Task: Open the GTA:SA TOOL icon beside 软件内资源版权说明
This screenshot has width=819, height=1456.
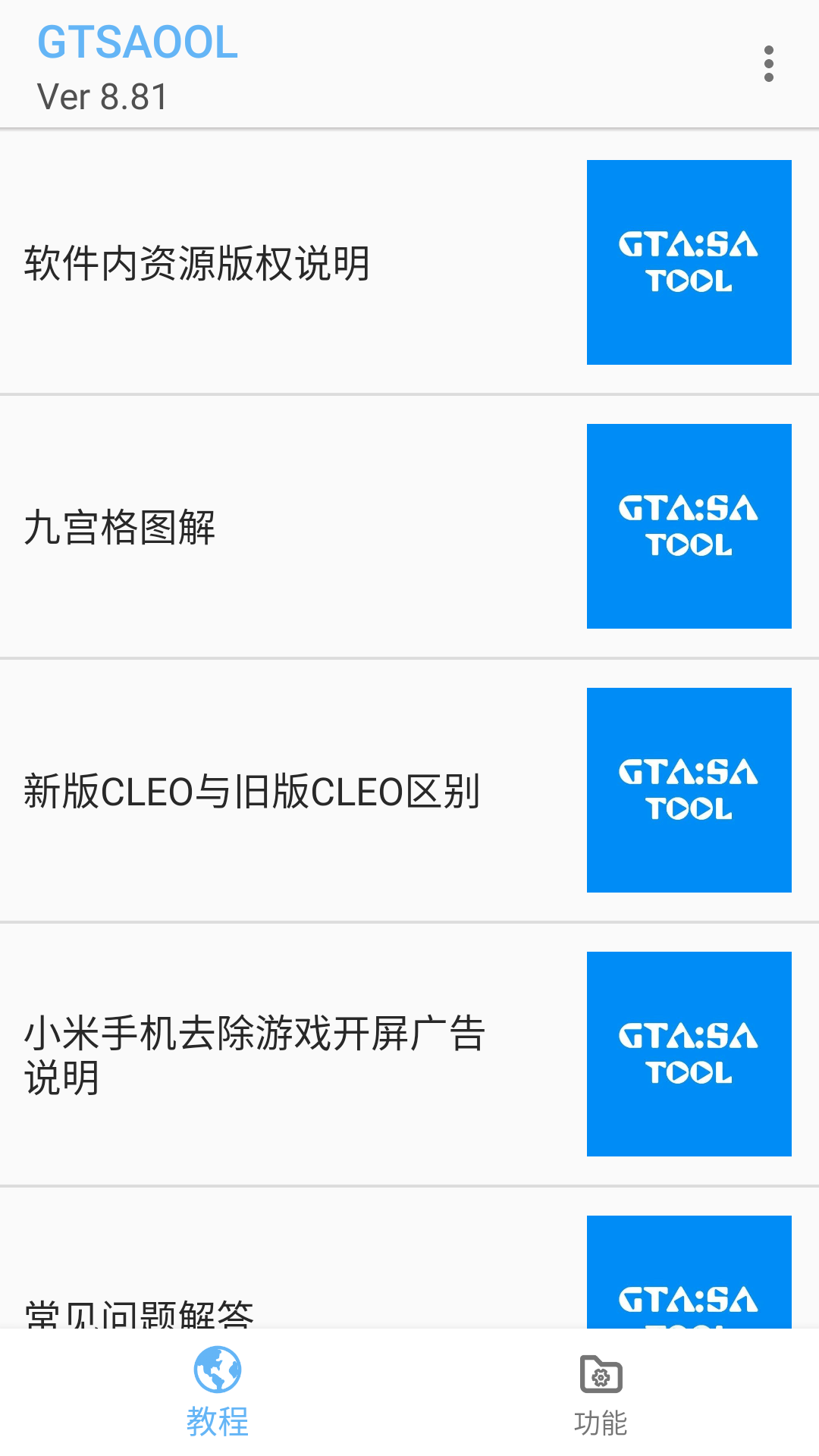Action: coord(689,262)
